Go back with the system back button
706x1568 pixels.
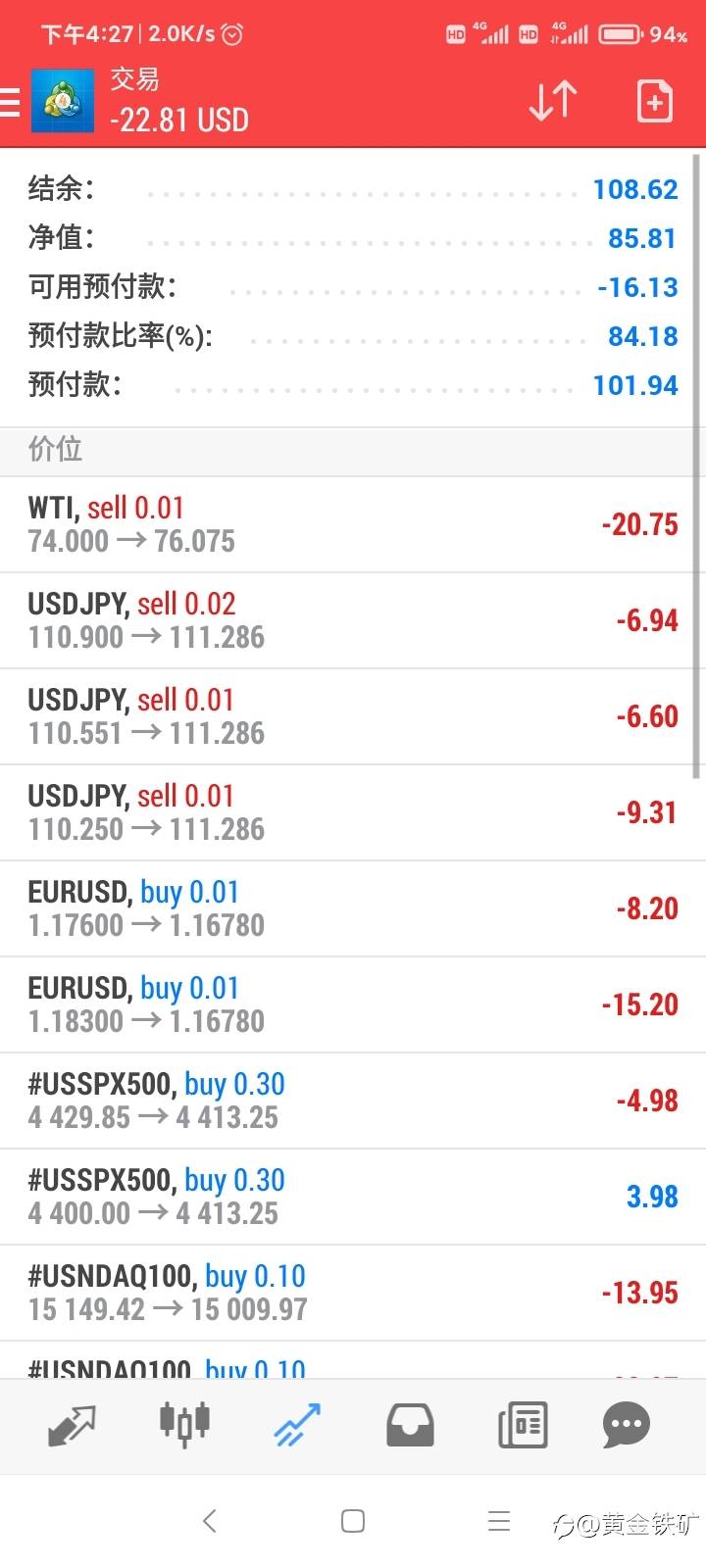(209, 1521)
